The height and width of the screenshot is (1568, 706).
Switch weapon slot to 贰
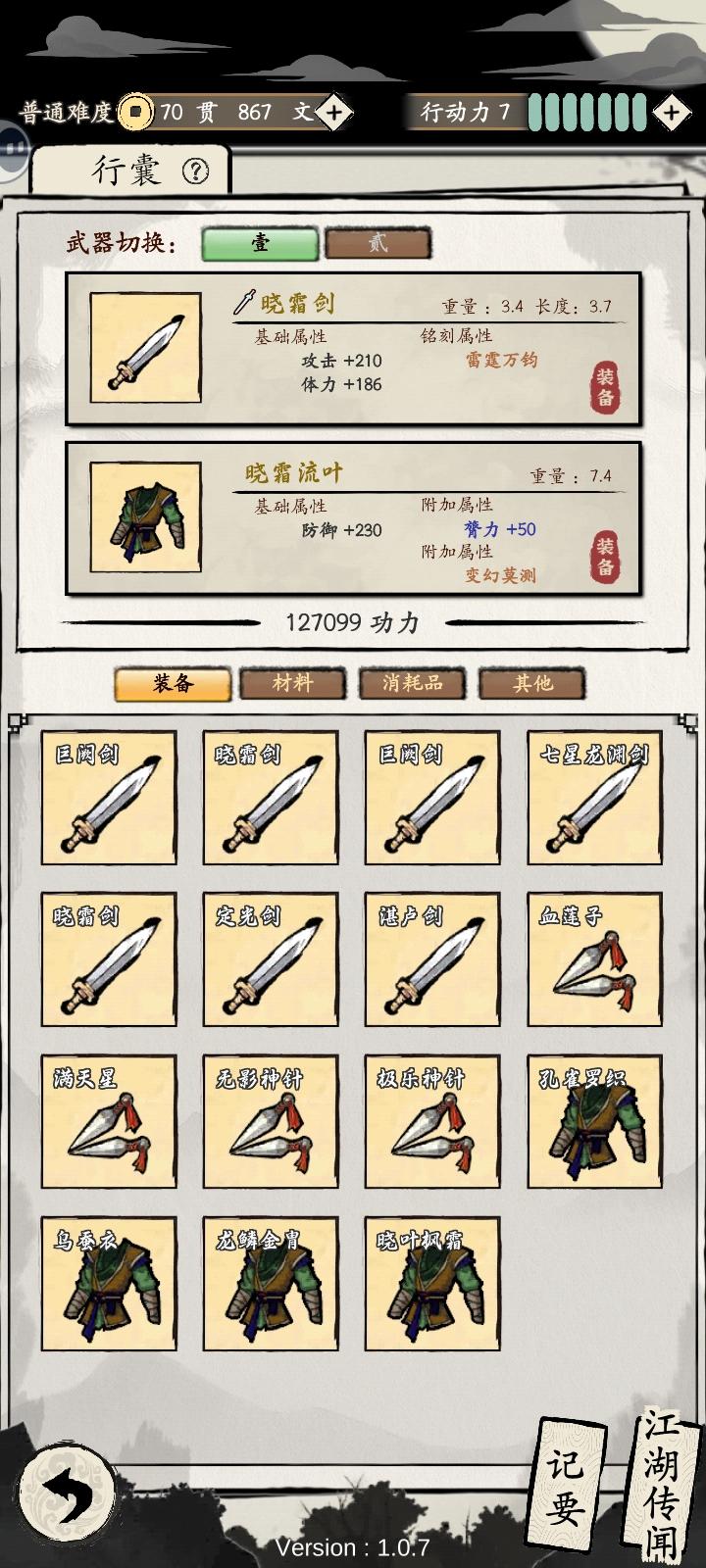(x=378, y=242)
